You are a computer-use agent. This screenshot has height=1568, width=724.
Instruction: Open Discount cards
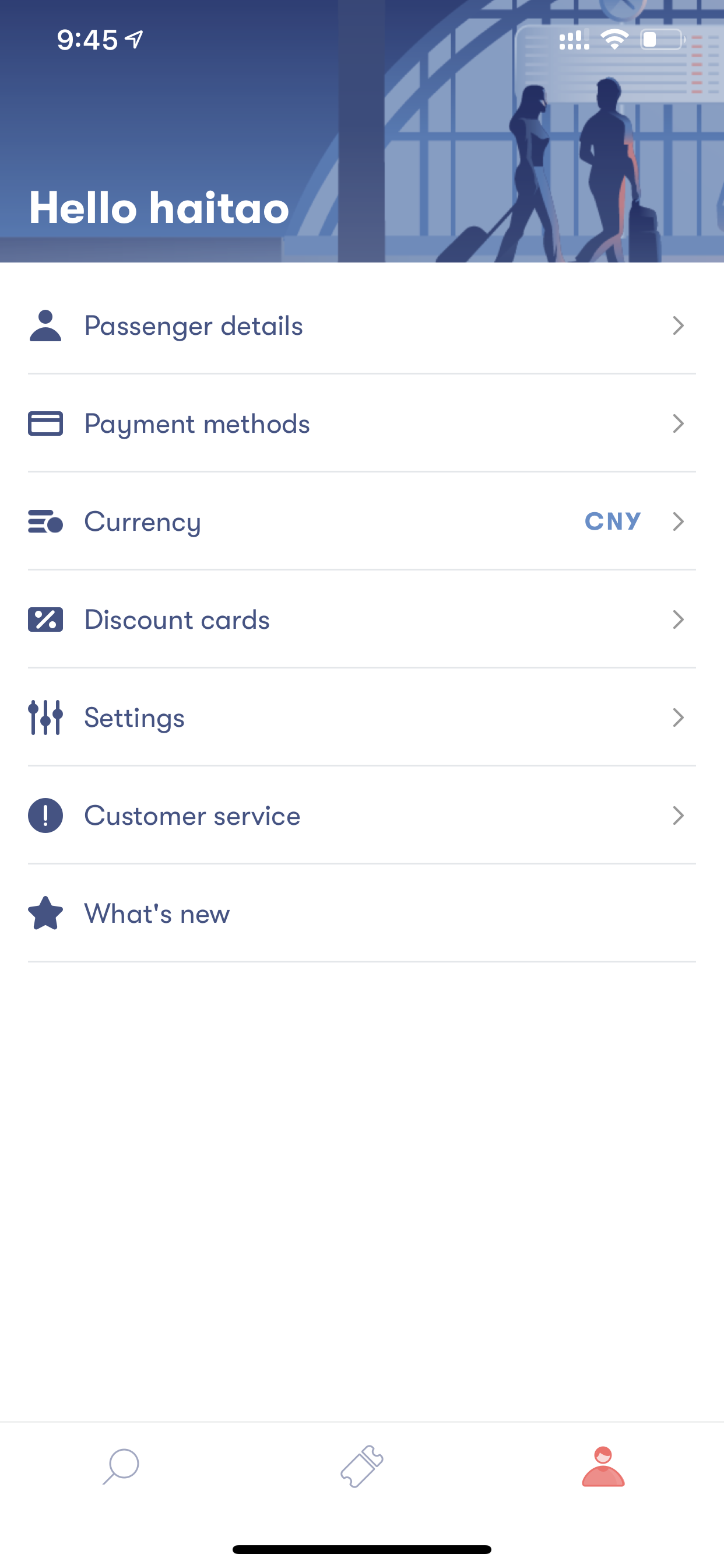[362, 619]
